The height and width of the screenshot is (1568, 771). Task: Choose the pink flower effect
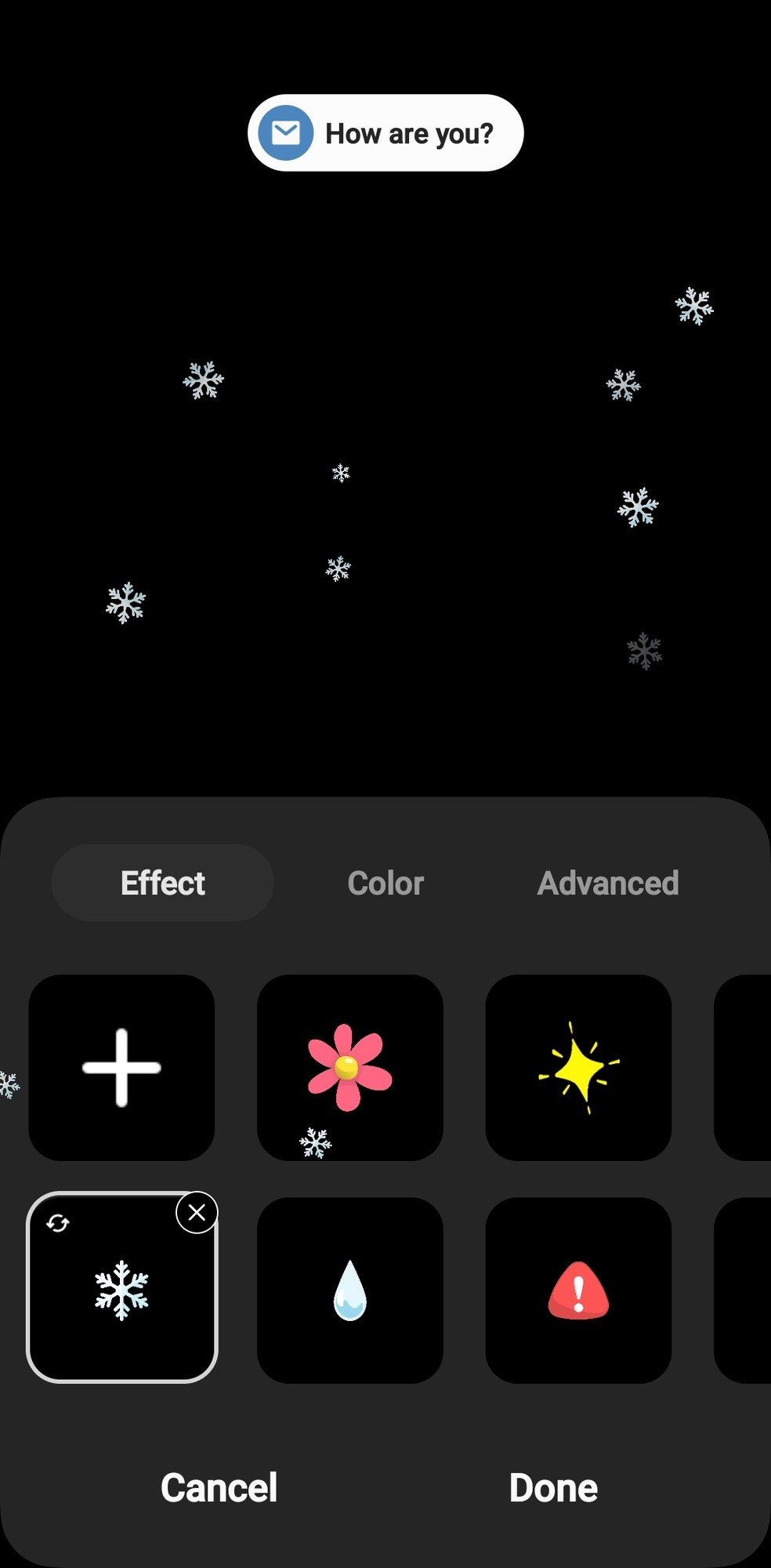[x=349, y=1068]
